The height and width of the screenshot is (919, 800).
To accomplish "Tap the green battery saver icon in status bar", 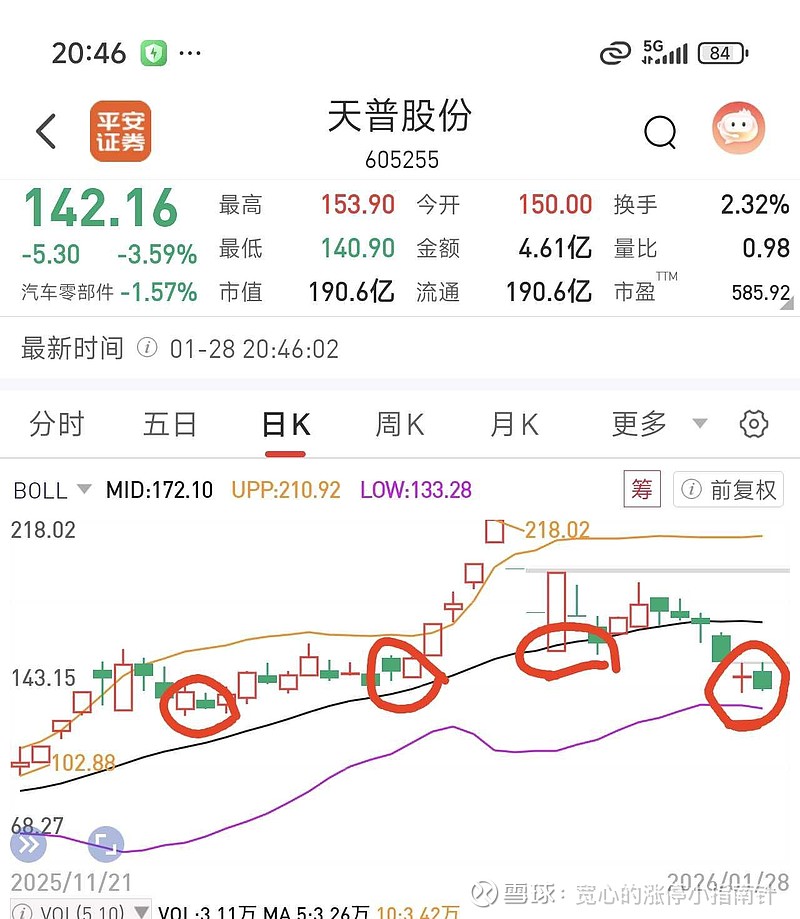I will (x=152, y=52).
